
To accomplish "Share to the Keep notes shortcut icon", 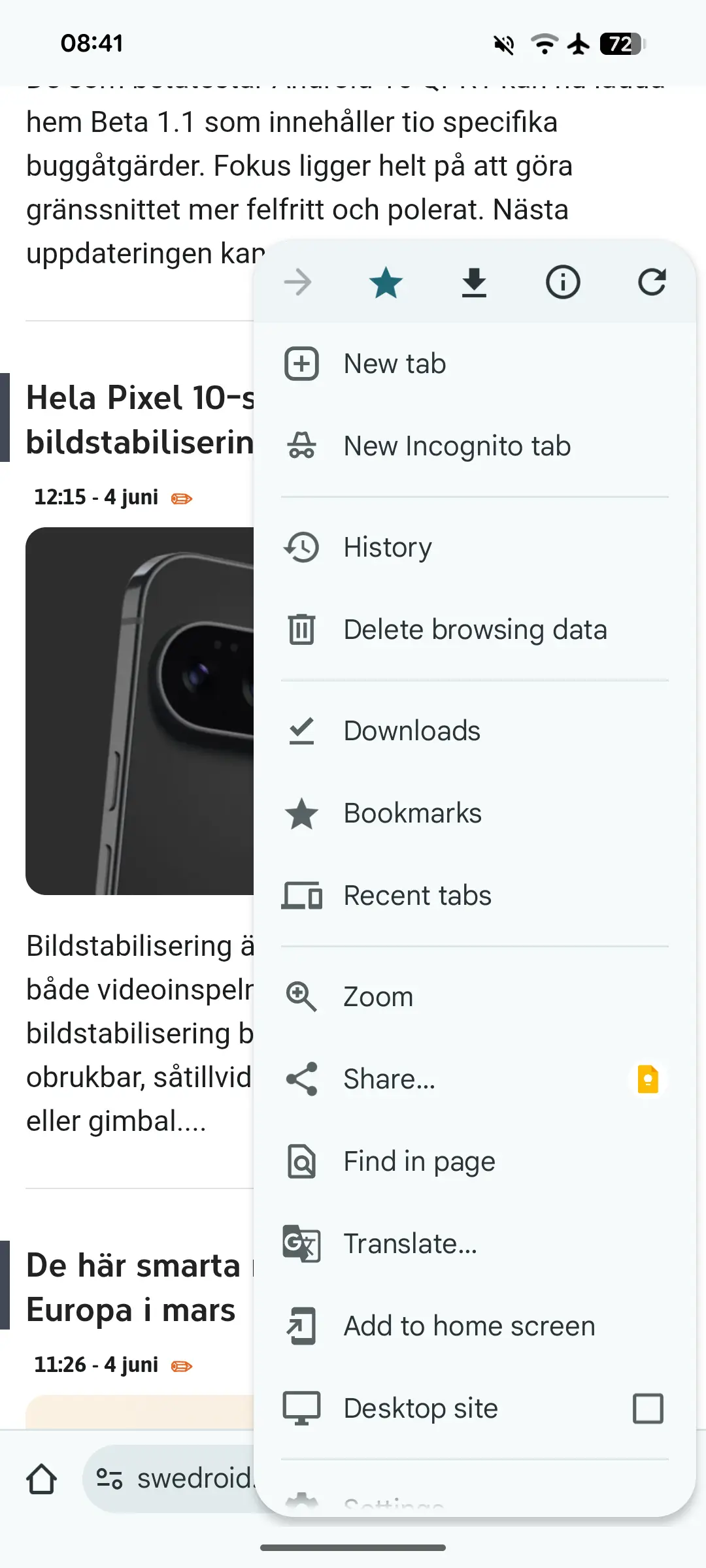I will 648,1079.
